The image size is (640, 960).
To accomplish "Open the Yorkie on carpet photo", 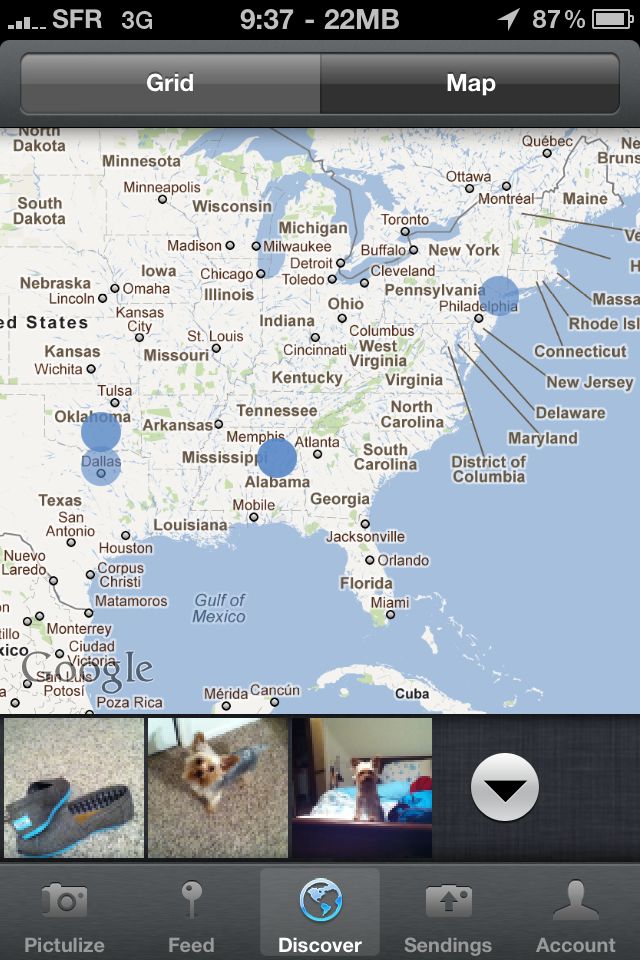I will (x=218, y=787).
